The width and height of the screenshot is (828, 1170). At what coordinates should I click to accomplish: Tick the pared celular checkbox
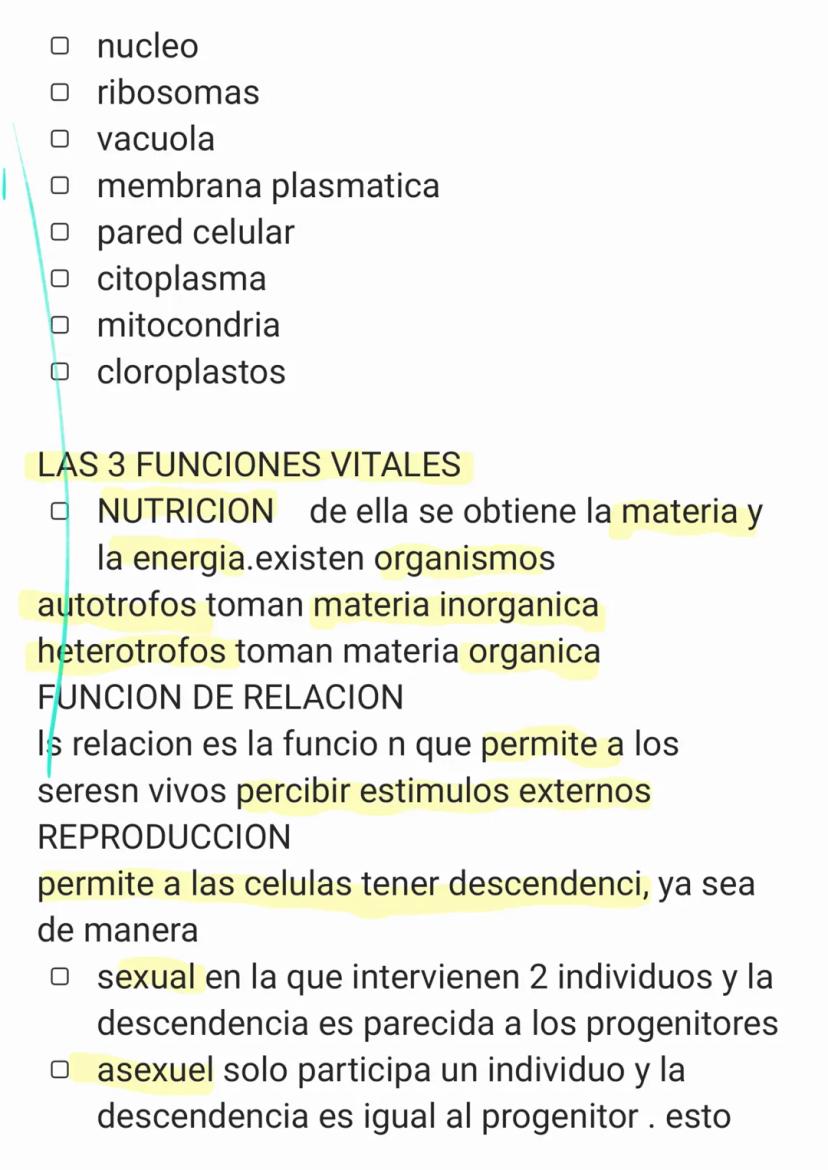[x=60, y=232]
